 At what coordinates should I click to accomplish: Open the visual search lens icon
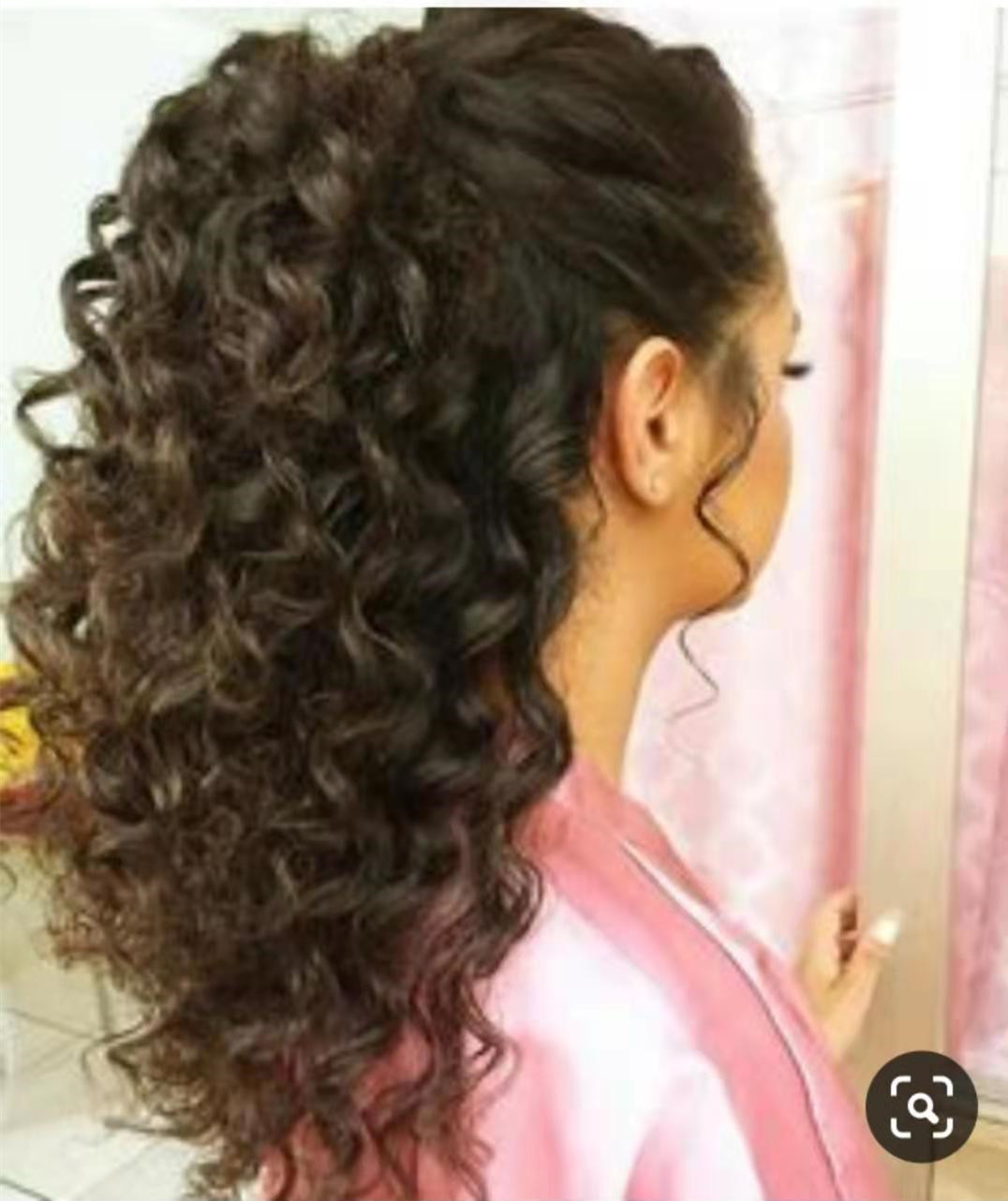point(922,1106)
